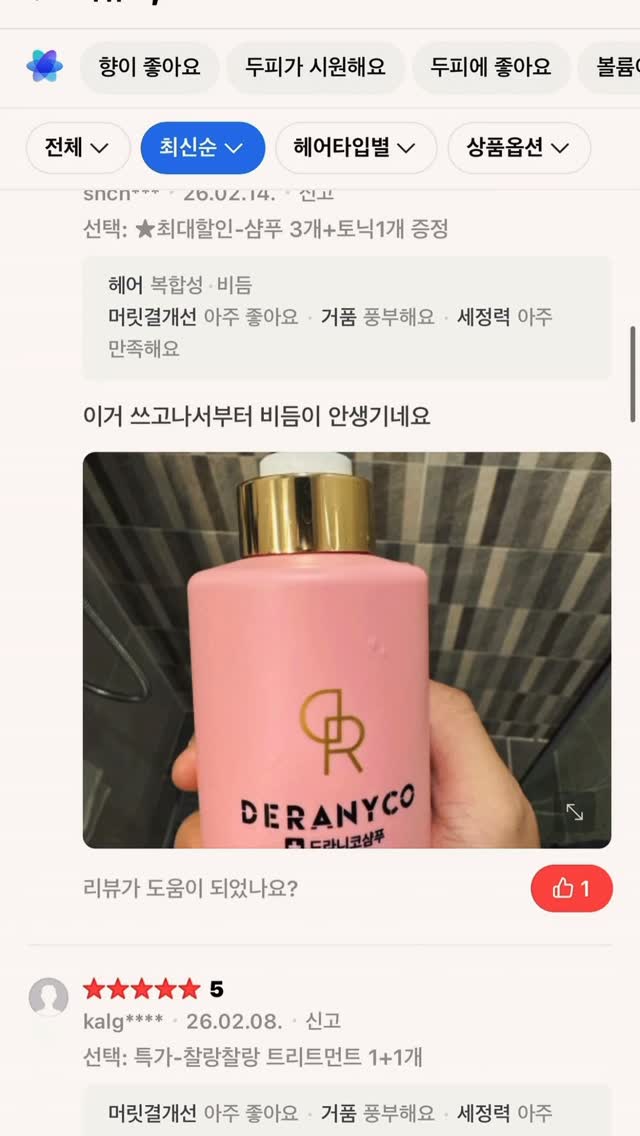
Task: Mark the dandruff review as helpful
Action: coord(571,888)
